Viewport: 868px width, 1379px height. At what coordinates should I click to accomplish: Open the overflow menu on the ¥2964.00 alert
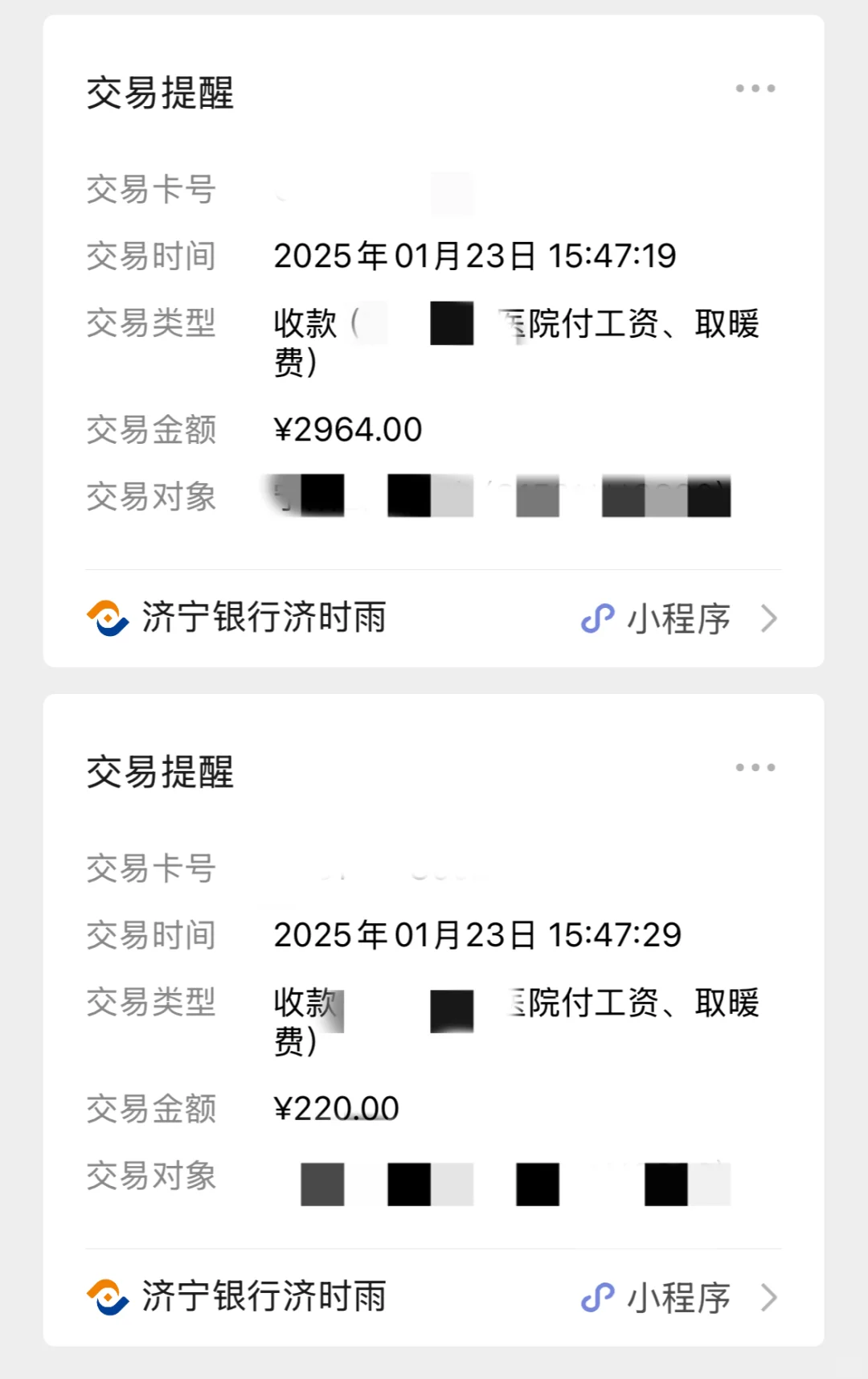coord(755,88)
